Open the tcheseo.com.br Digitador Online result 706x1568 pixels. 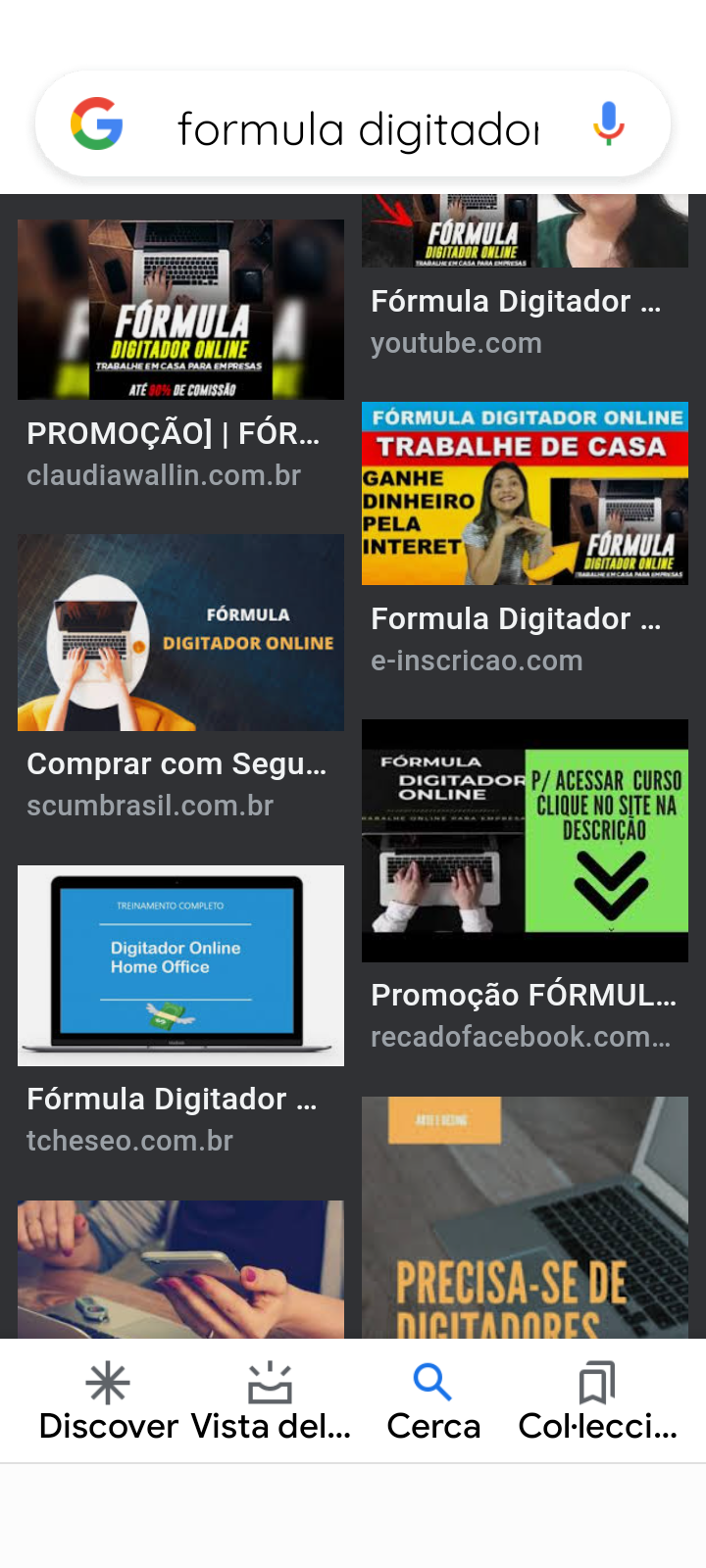click(x=180, y=965)
